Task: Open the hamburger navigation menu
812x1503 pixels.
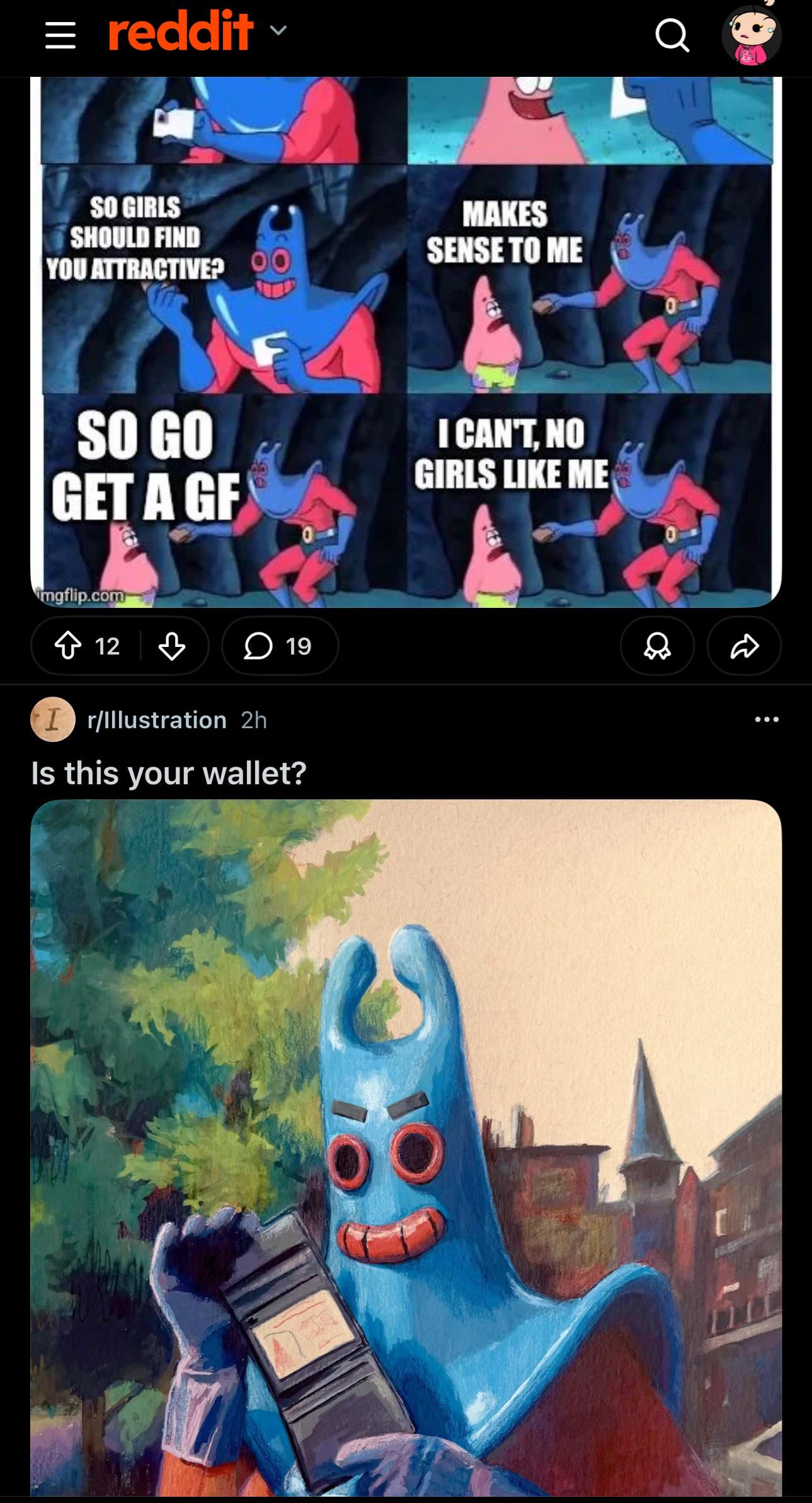Action: (x=60, y=35)
